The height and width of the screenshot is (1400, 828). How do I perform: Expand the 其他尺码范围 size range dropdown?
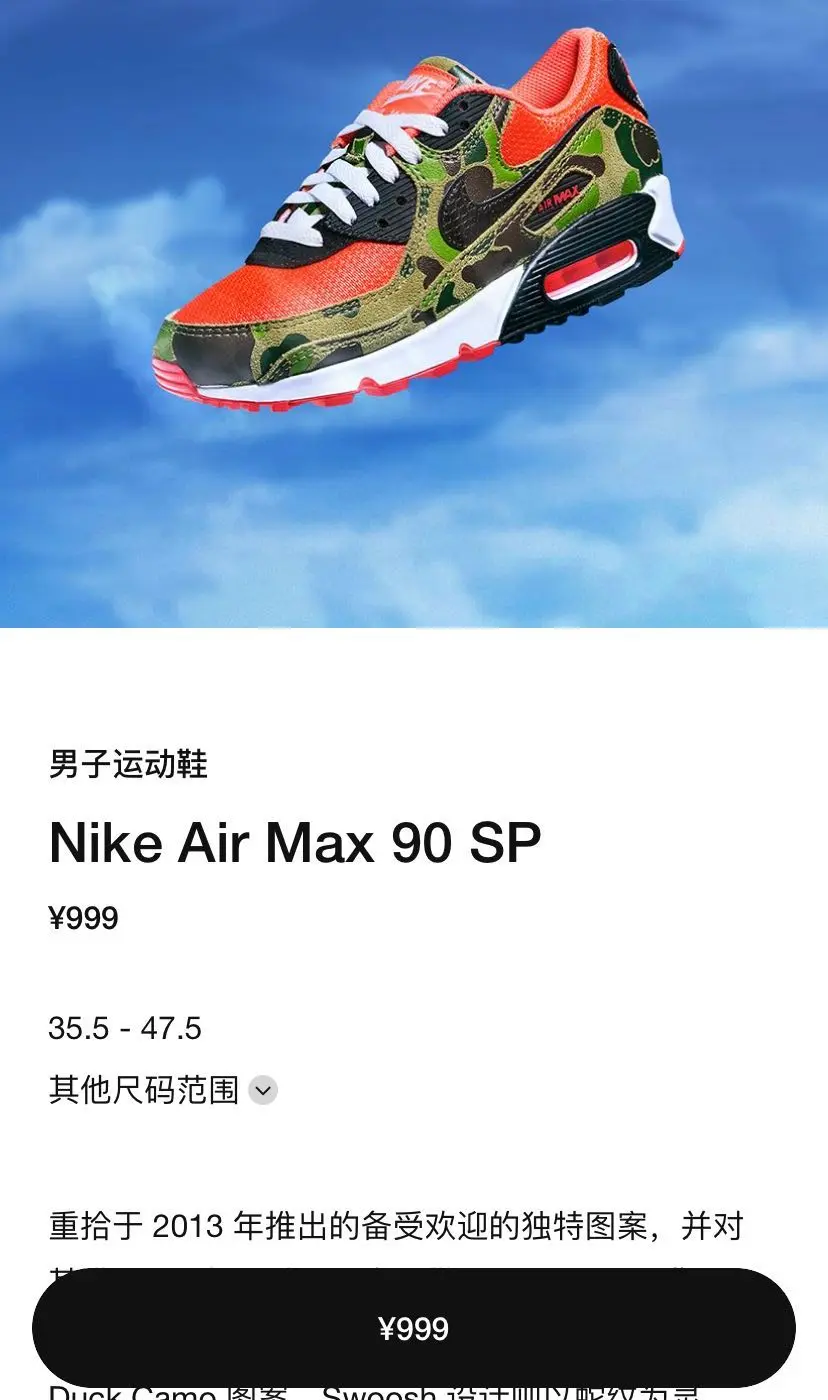263,1090
